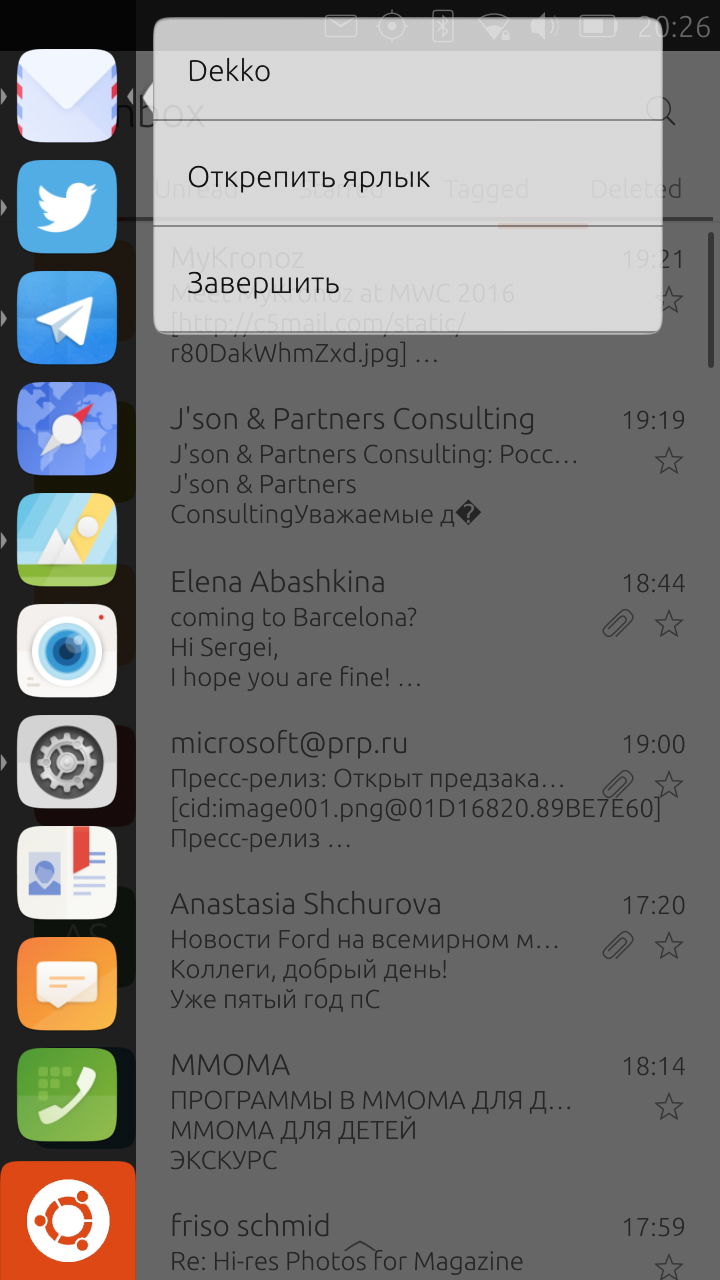Open the web browser compass icon
The height and width of the screenshot is (1280, 720).
coord(67,429)
